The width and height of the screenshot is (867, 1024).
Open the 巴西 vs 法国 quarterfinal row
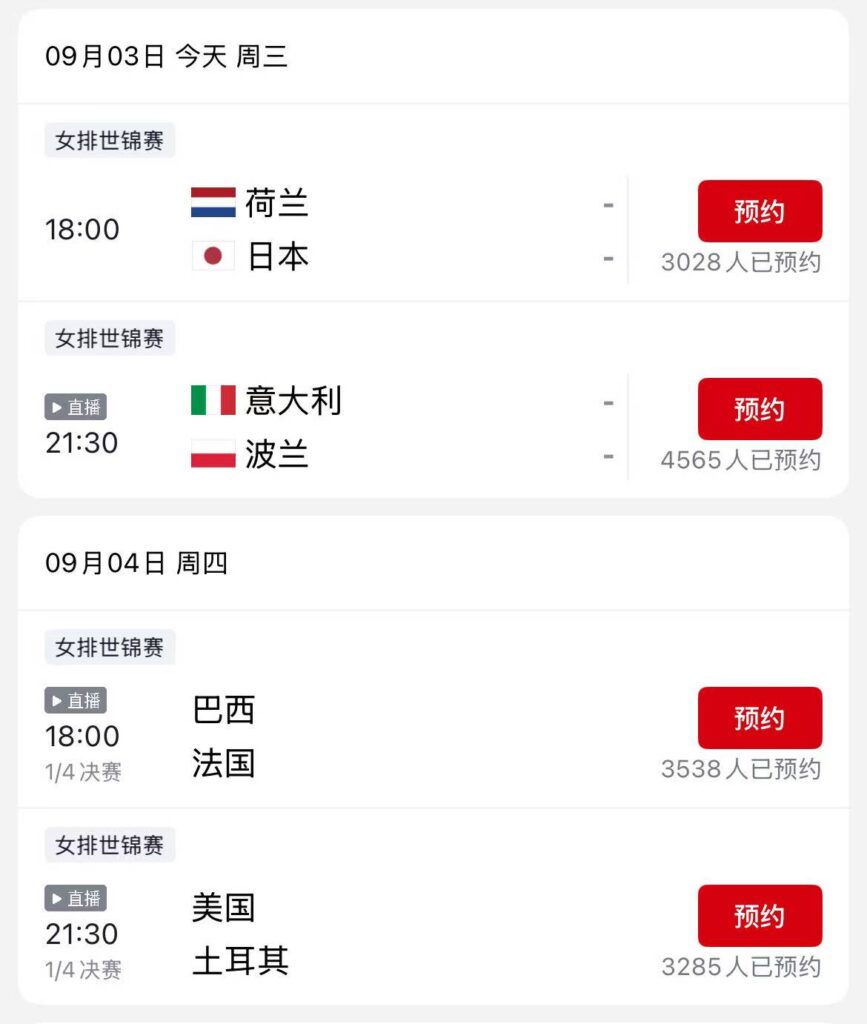pos(400,737)
